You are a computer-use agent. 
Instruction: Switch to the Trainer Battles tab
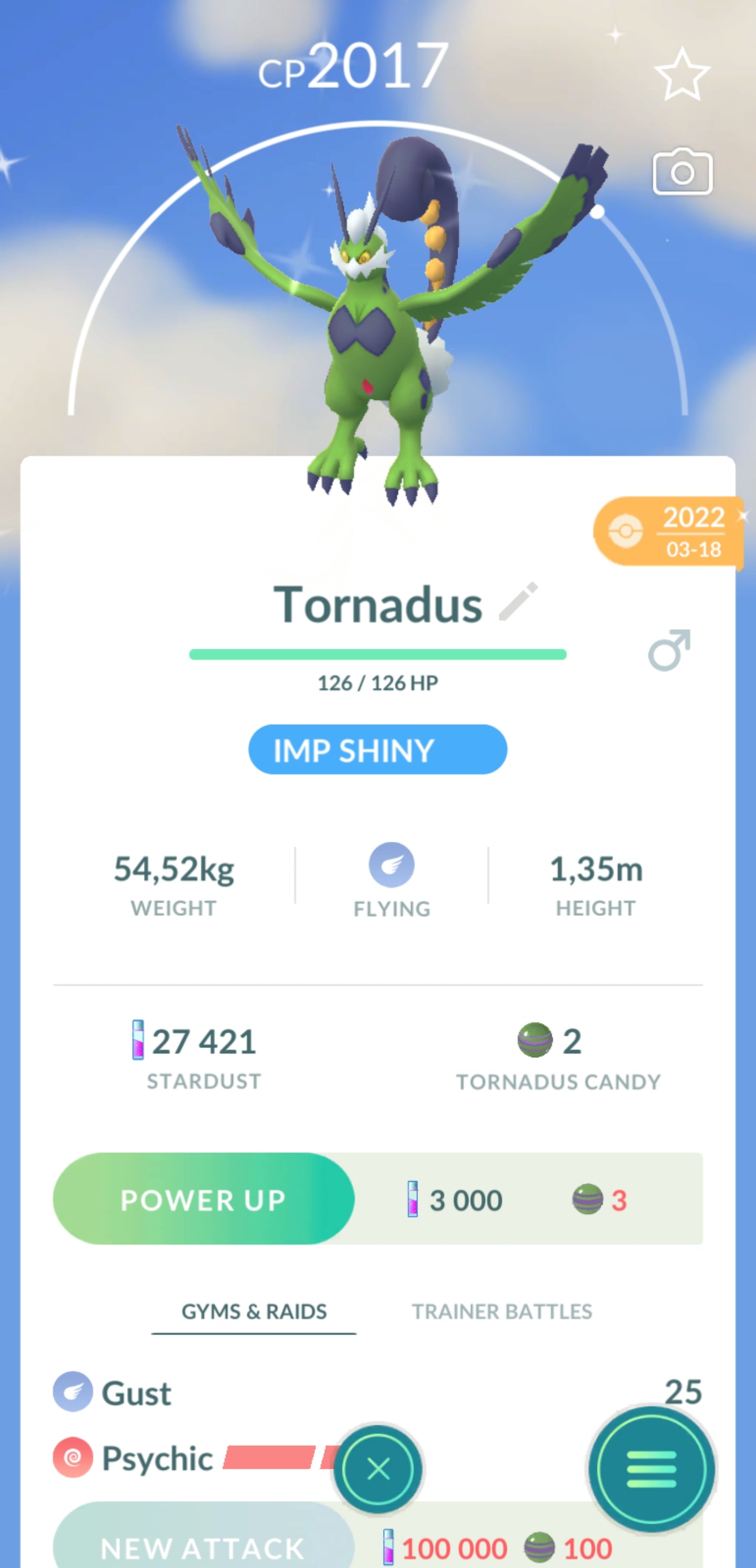501,1311
